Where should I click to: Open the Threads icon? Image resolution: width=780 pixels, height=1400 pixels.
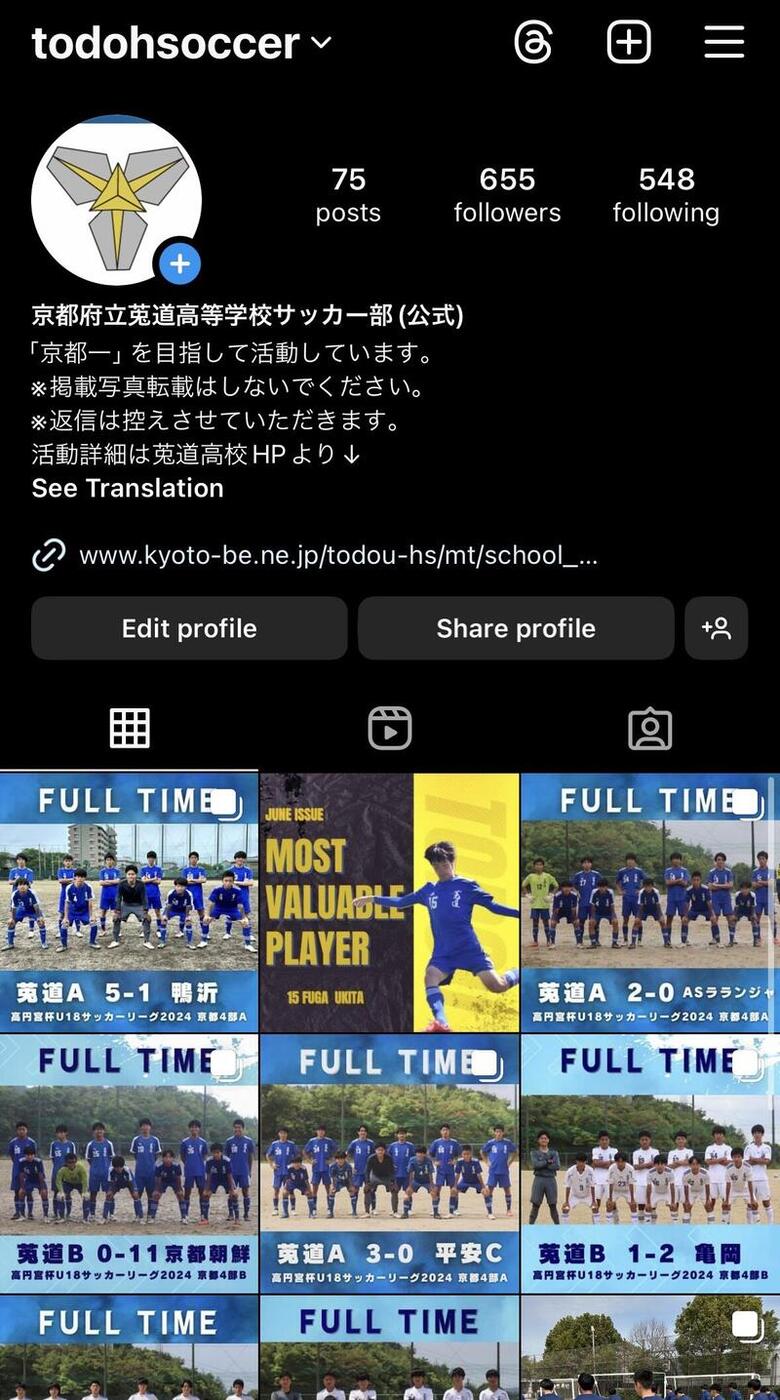pos(533,43)
